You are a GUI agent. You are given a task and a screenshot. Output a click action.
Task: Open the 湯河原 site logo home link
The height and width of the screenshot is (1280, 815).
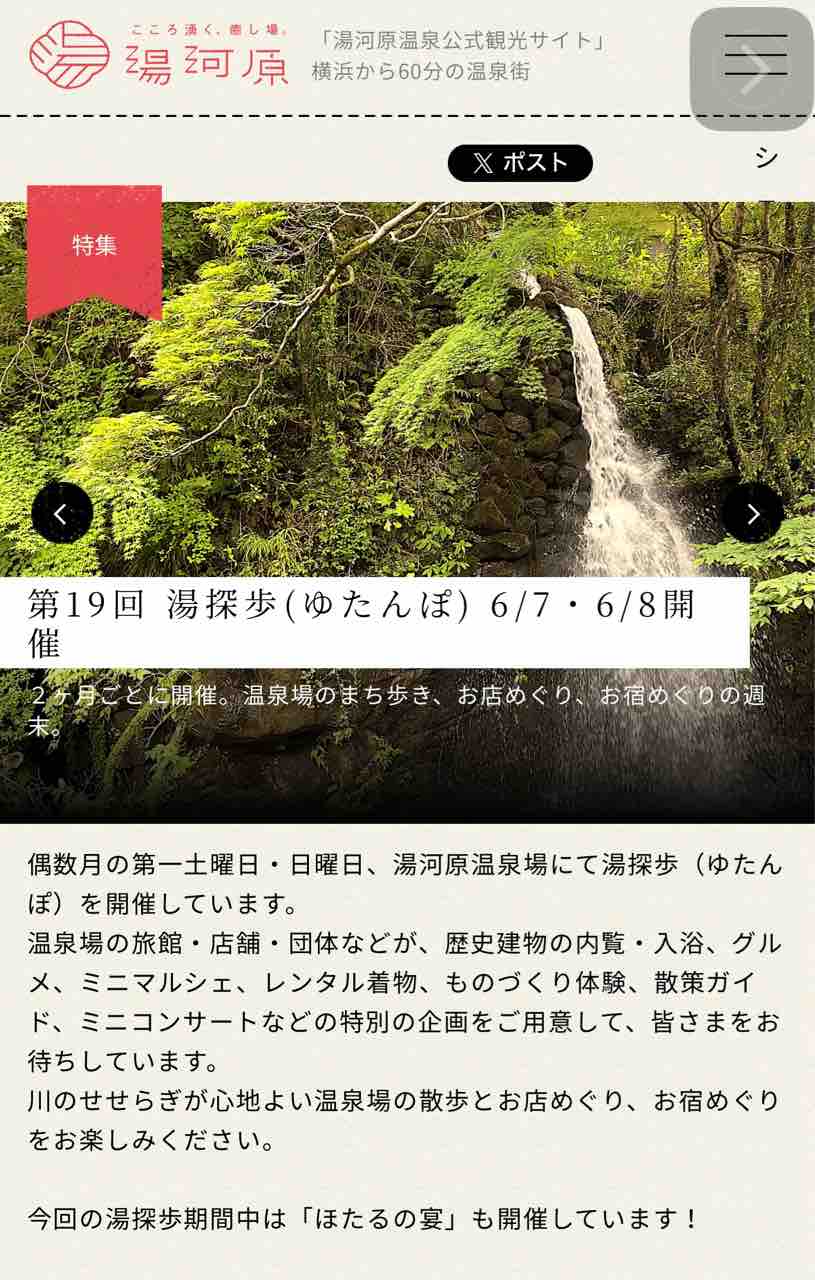pos(158,53)
